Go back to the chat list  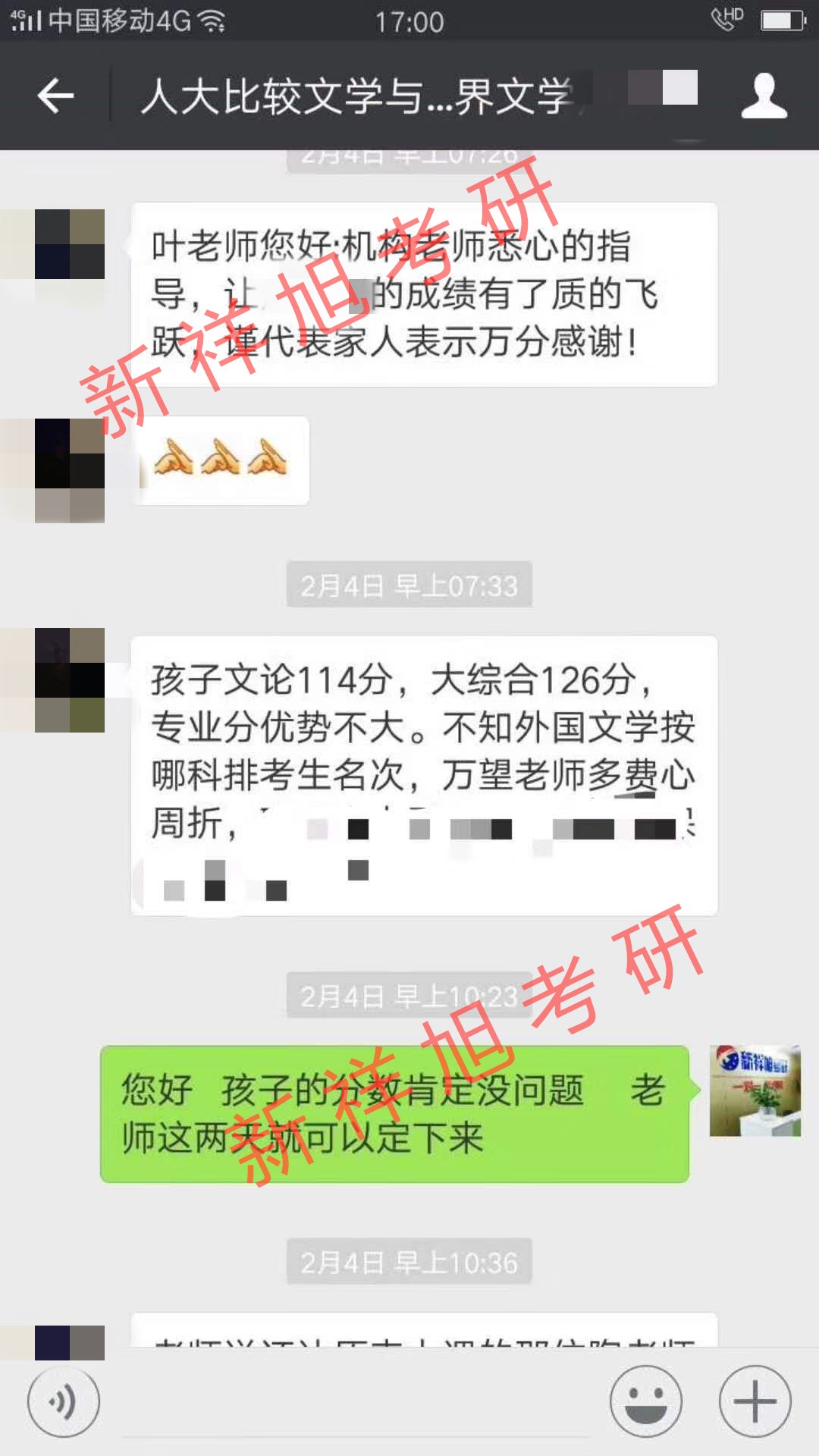(x=55, y=96)
